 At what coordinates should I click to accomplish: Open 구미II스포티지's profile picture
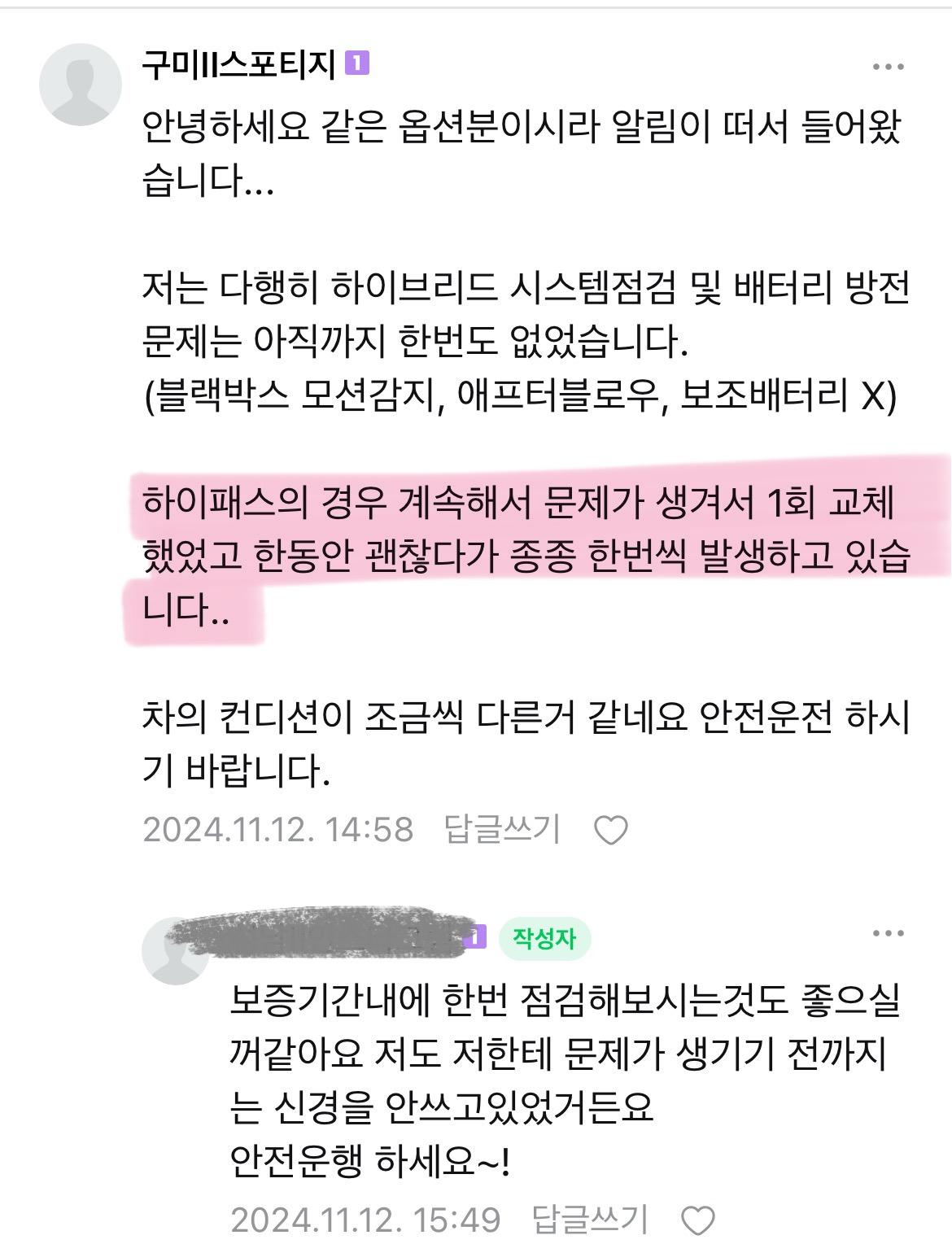pyautogui.click(x=81, y=85)
